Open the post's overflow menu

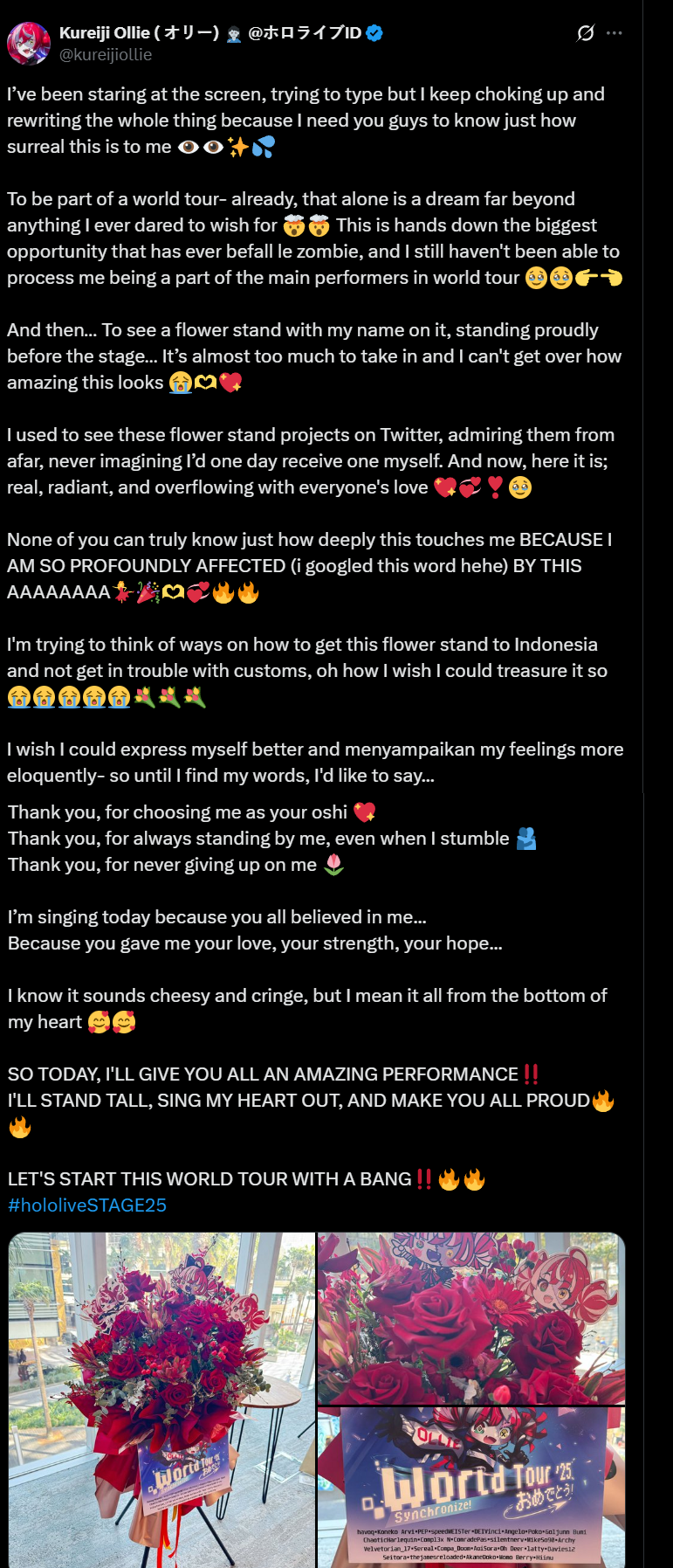[x=615, y=33]
